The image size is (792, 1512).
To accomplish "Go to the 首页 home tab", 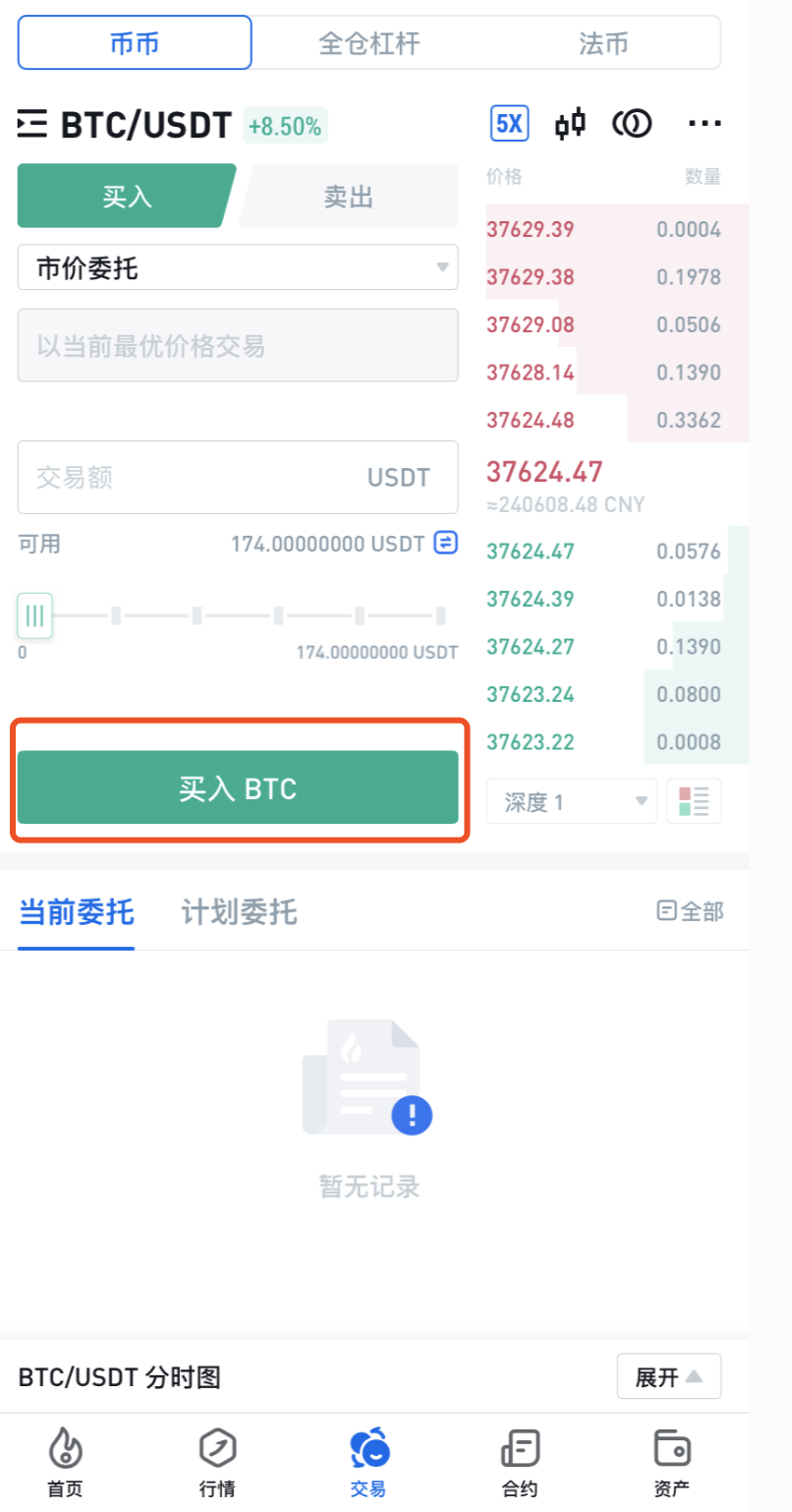I will (x=65, y=1463).
